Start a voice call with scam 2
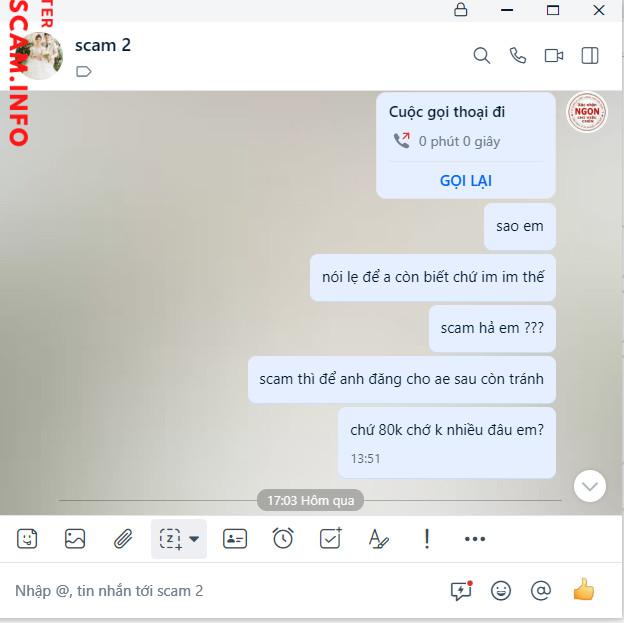624x623 pixels. point(517,56)
